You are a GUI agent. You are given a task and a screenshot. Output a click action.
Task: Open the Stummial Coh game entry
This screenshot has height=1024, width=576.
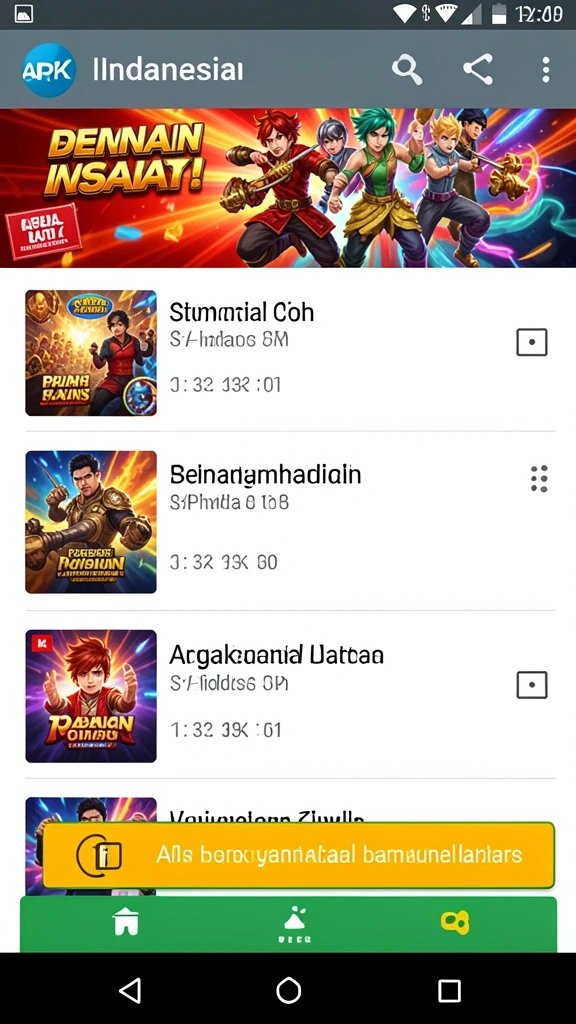pos(288,353)
